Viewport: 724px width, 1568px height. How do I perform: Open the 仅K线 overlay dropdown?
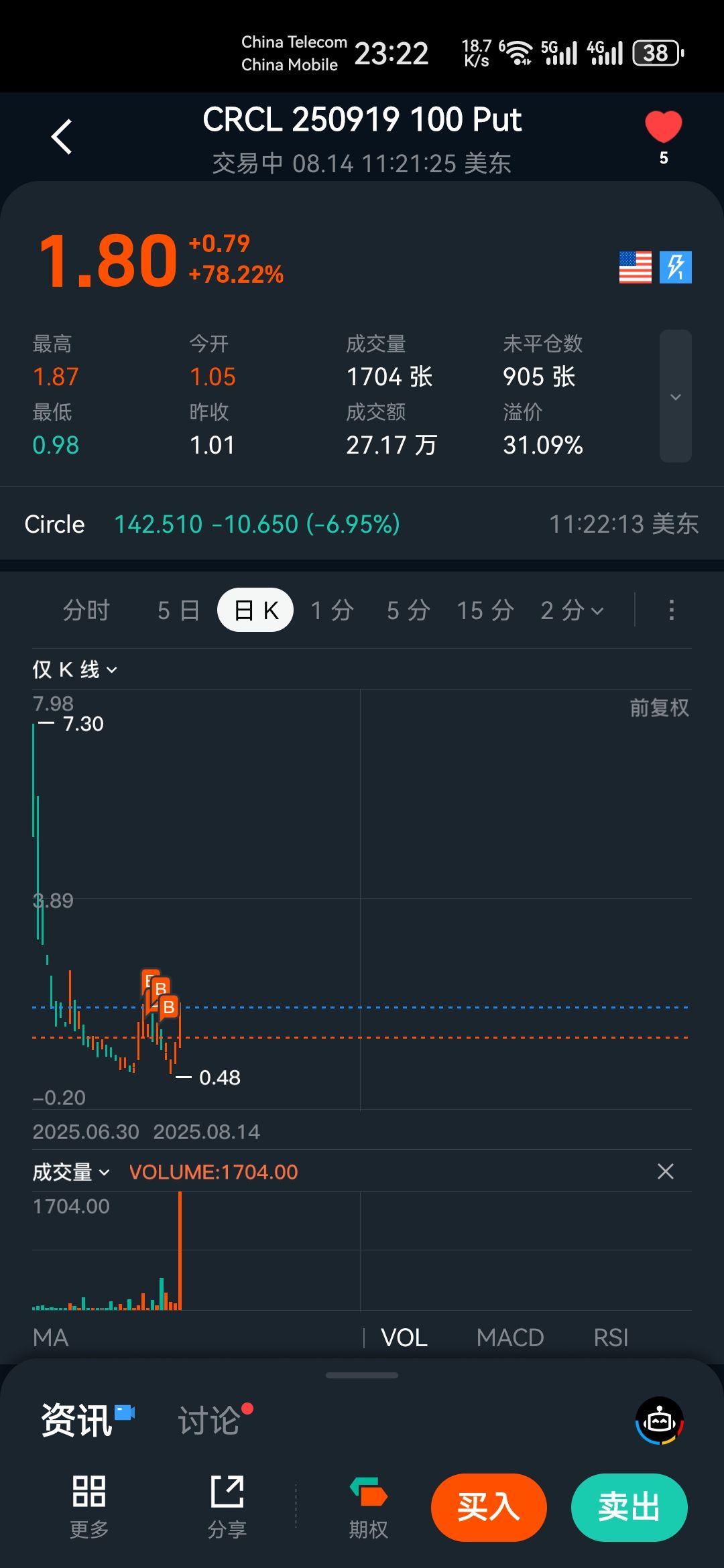pyautogui.click(x=74, y=669)
